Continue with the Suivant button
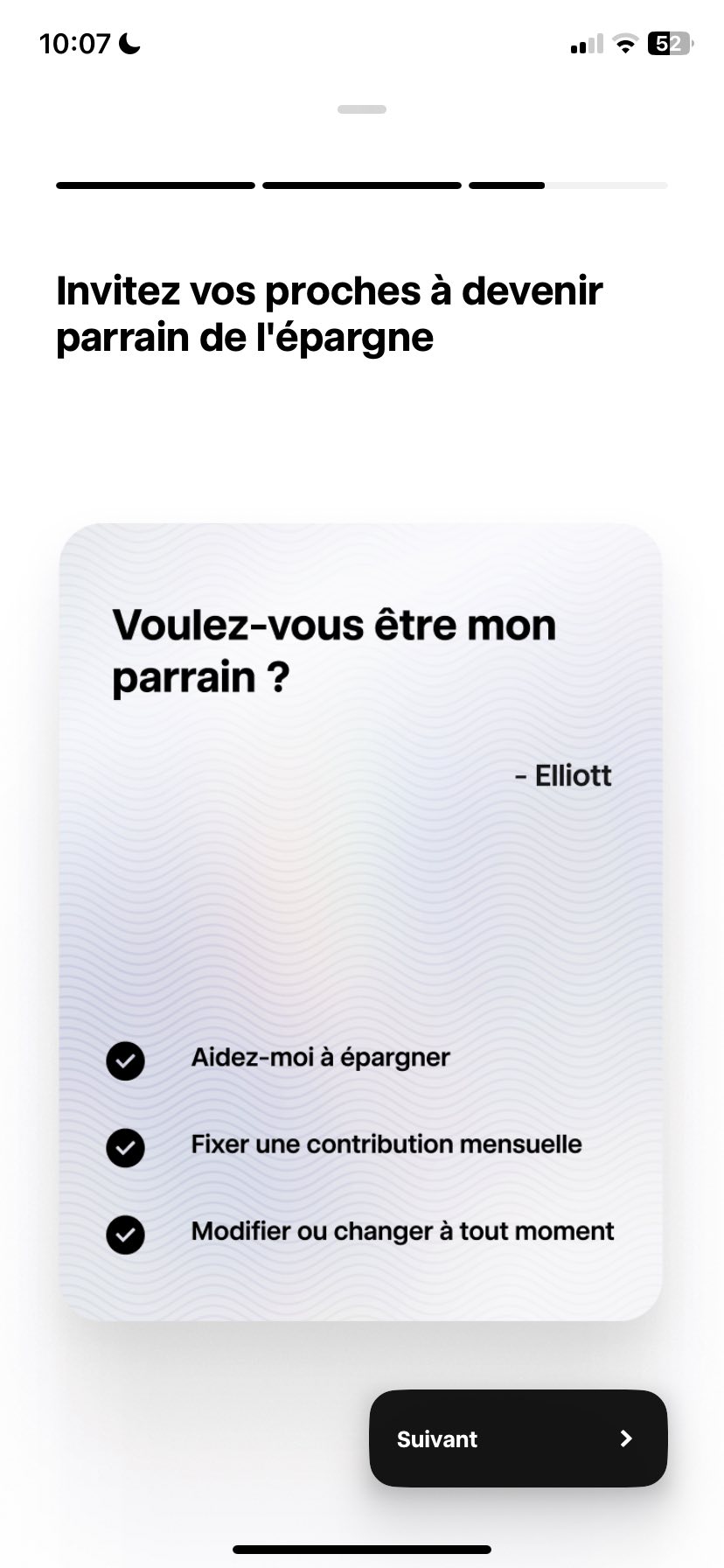Image resolution: width=724 pixels, height=1568 pixels. [x=518, y=1438]
